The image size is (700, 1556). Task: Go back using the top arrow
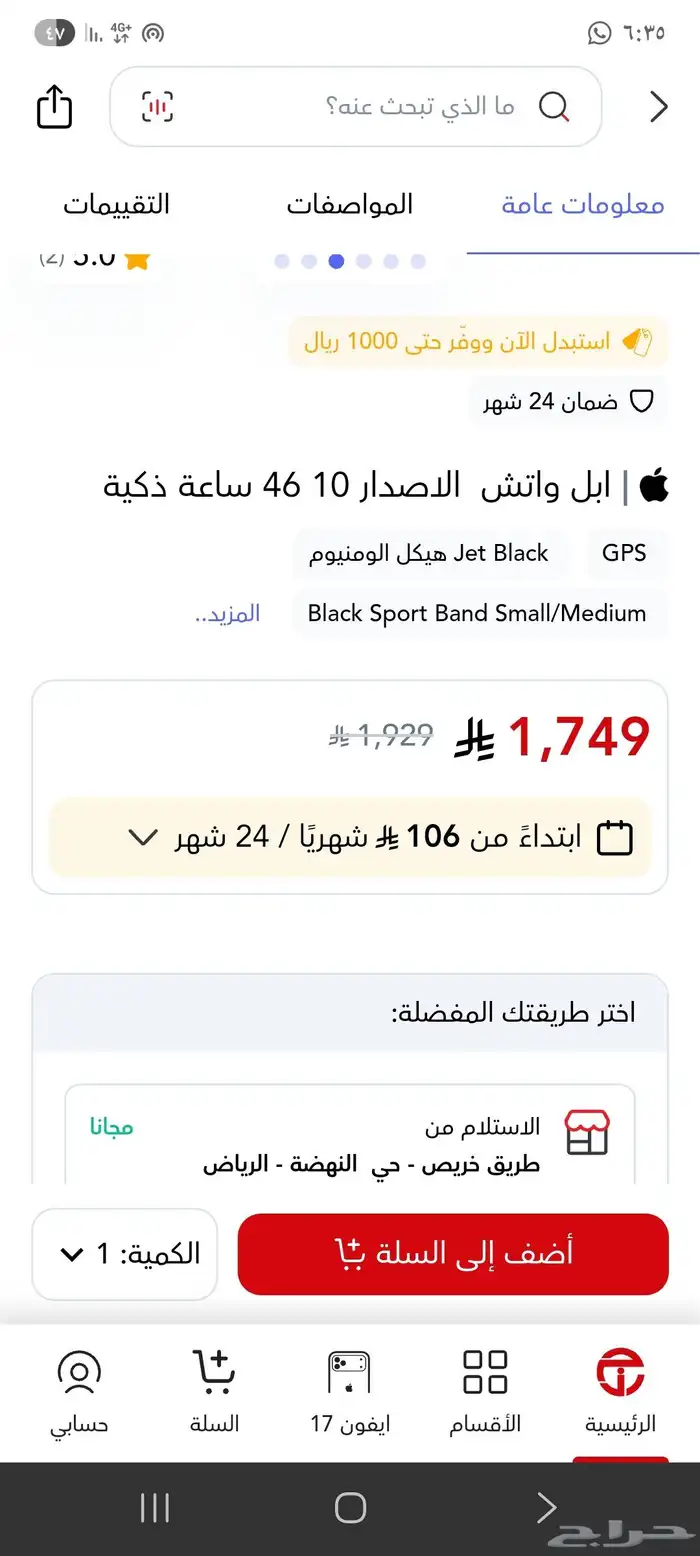click(x=658, y=106)
